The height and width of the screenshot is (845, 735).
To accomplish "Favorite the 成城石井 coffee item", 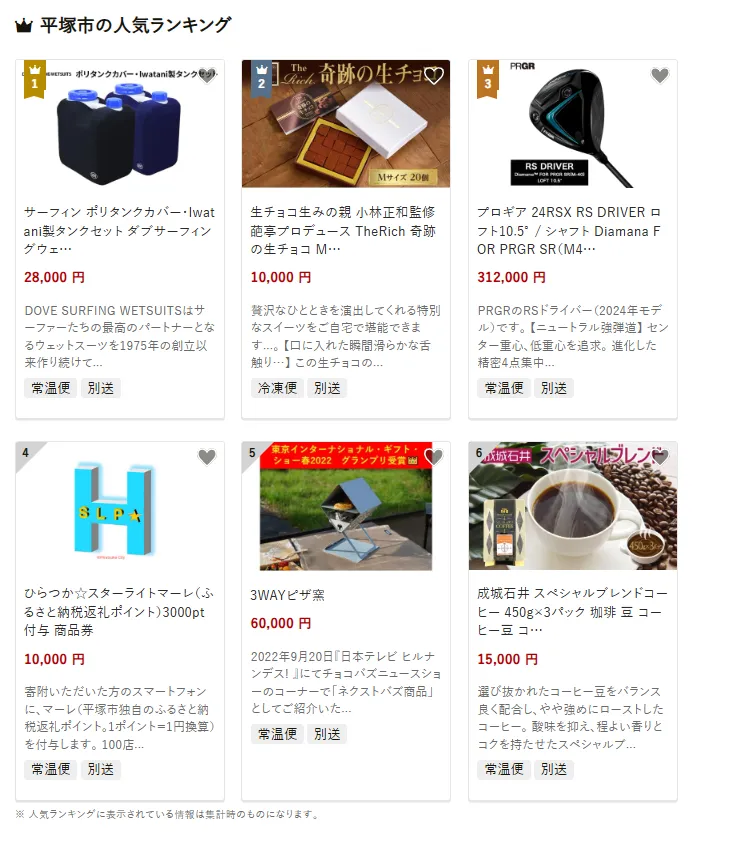I will tap(659, 457).
